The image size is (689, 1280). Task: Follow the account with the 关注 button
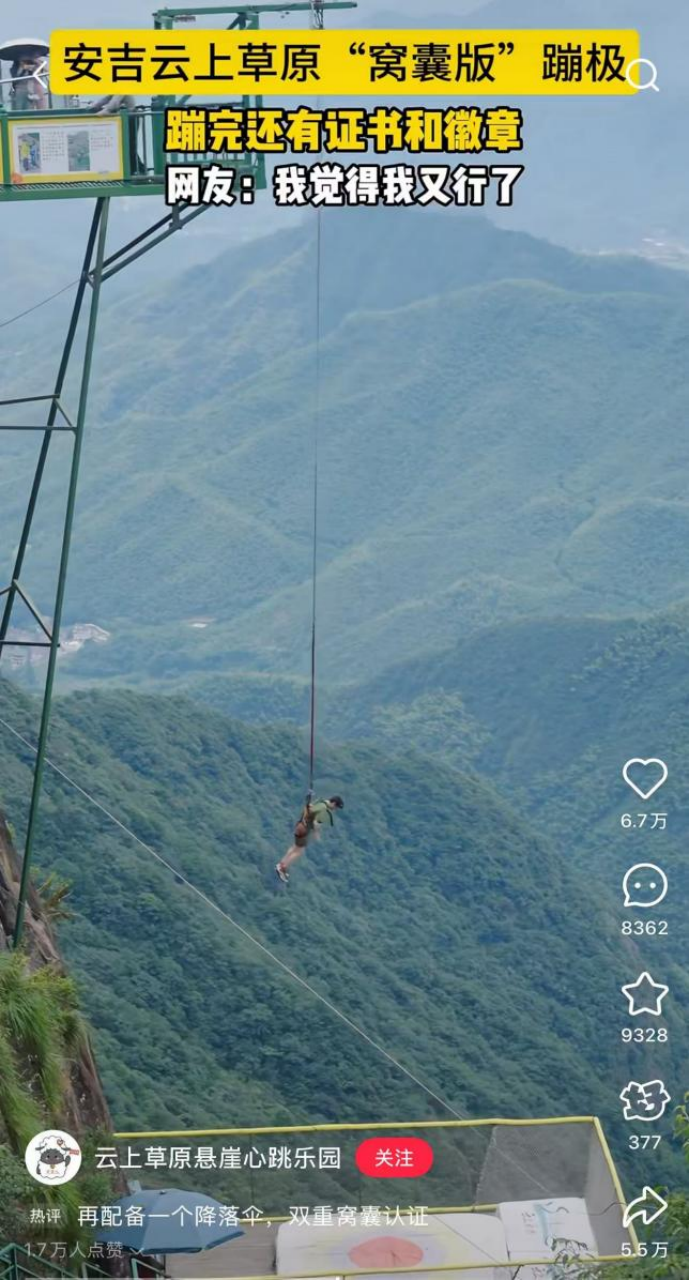pos(394,1158)
